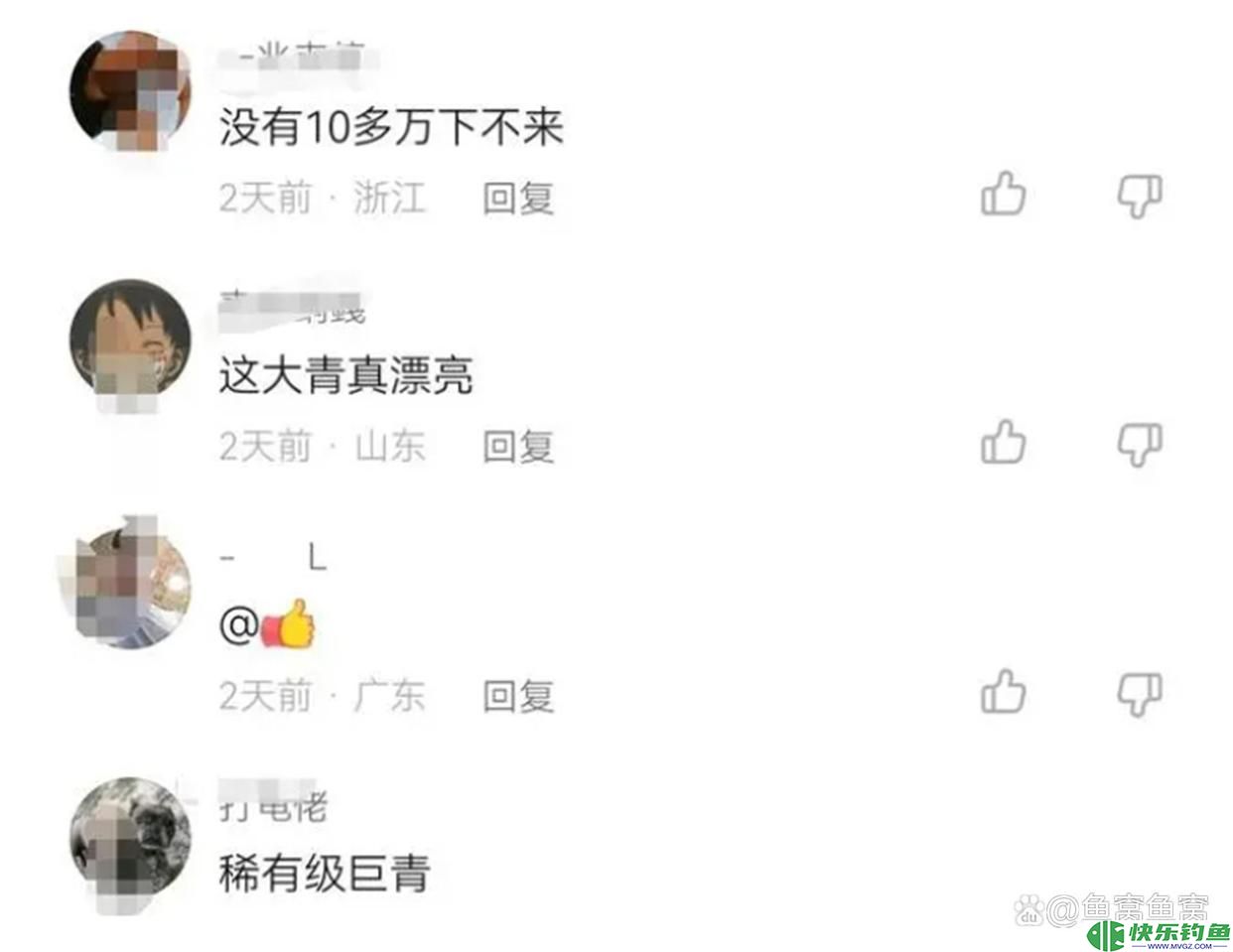Image resolution: width=1233 pixels, height=952 pixels.
Task: Like the comment 没有10多万下不来
Action: [1003, 195]
